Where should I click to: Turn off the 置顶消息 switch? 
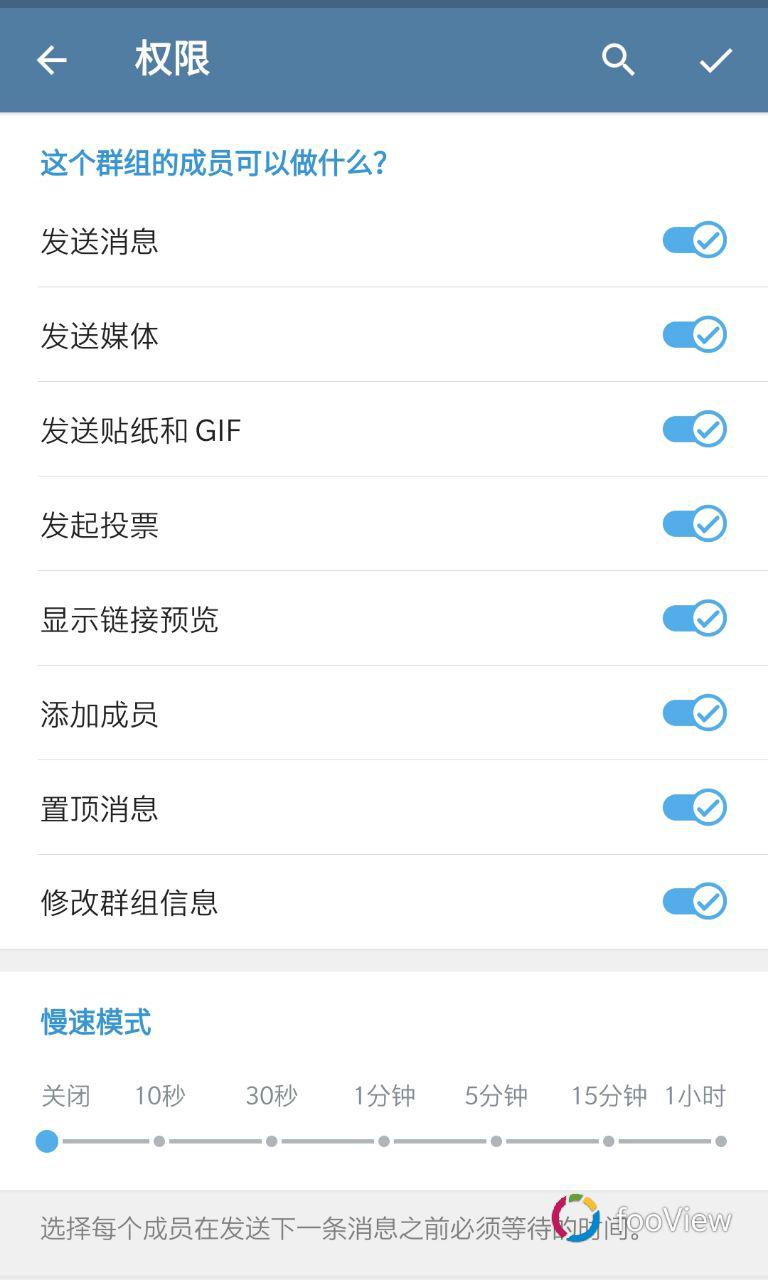694,808
